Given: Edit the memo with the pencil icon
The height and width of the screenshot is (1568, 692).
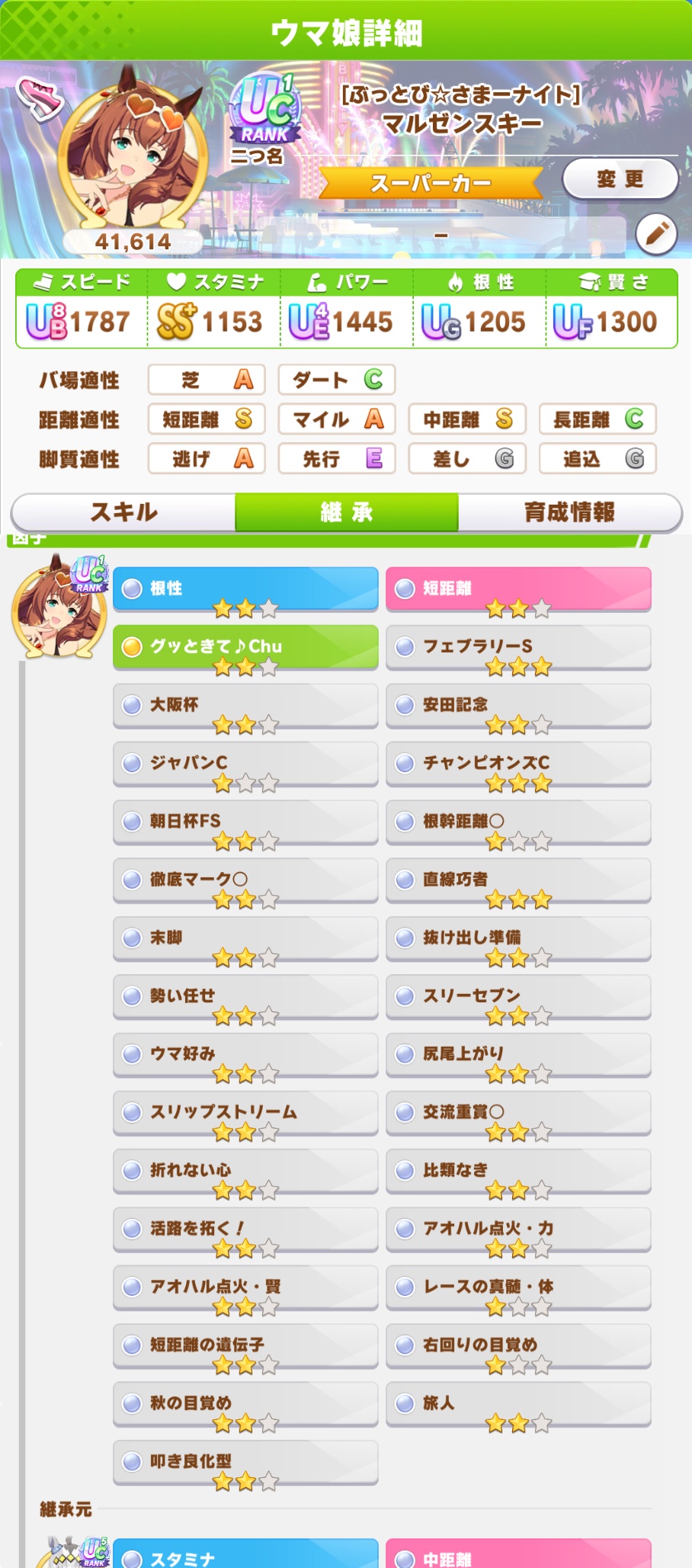Looking at the screenshot, I should (x=656, y=234).
